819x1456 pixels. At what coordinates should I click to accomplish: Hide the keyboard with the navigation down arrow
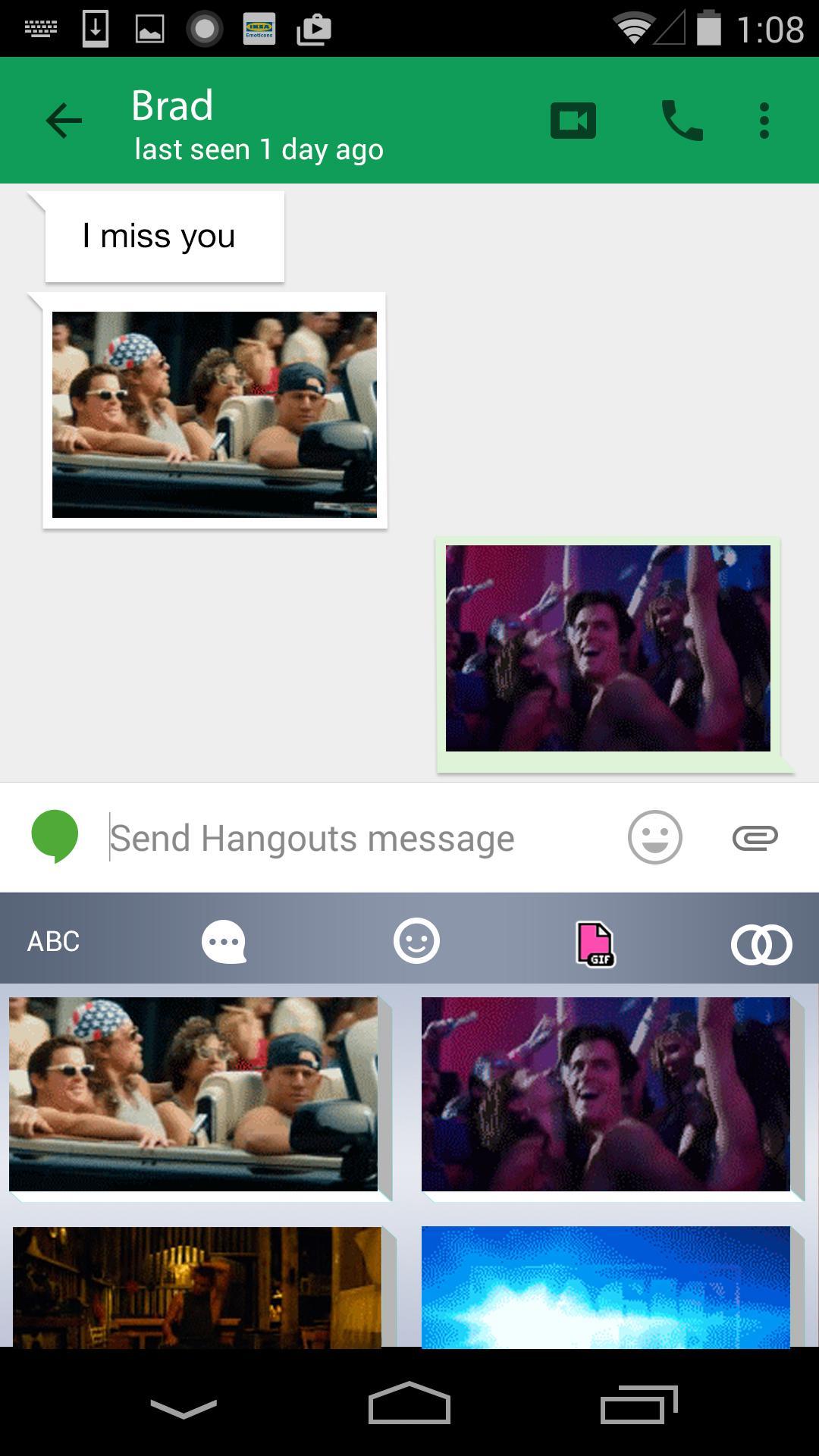coord(184,1408)
